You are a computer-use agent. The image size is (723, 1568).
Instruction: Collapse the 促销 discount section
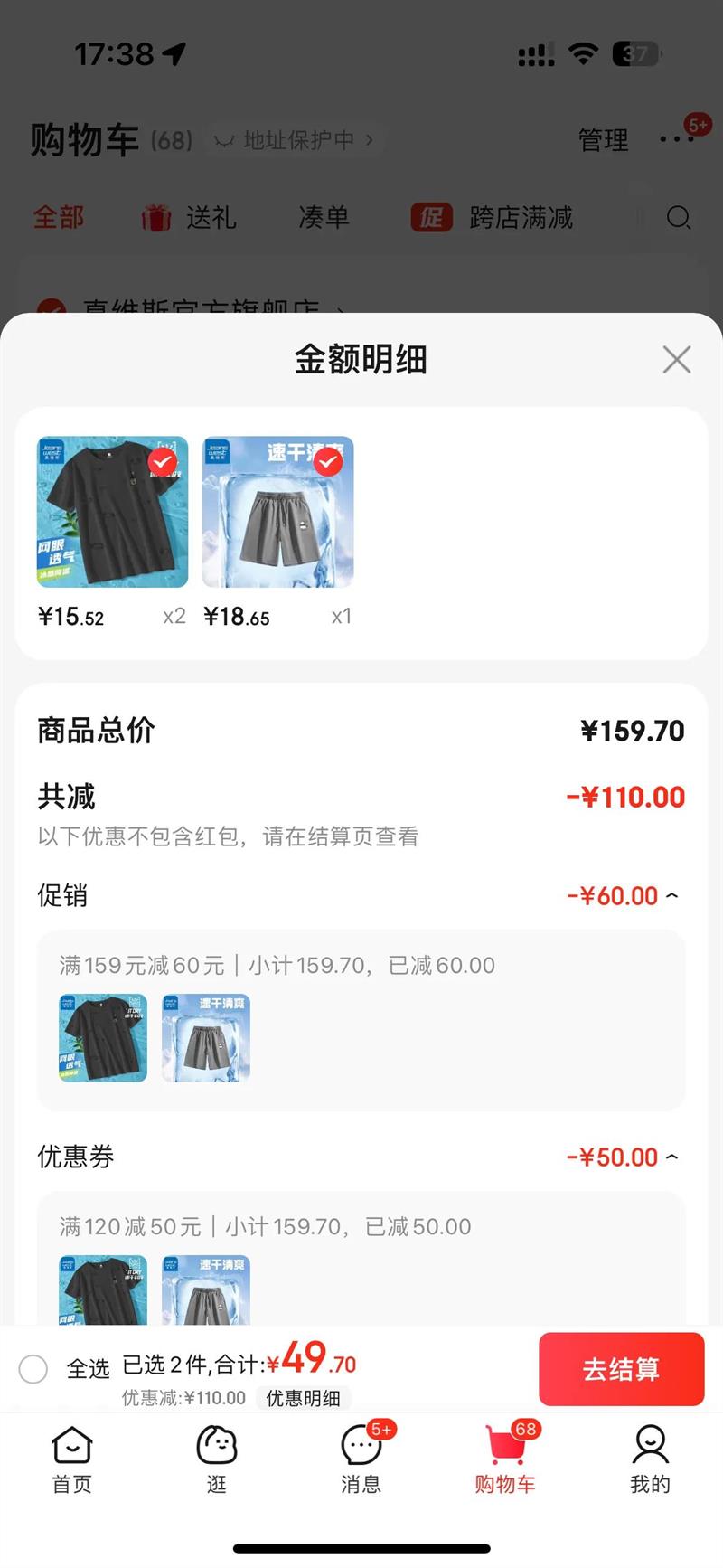click(x=671, y=896)
